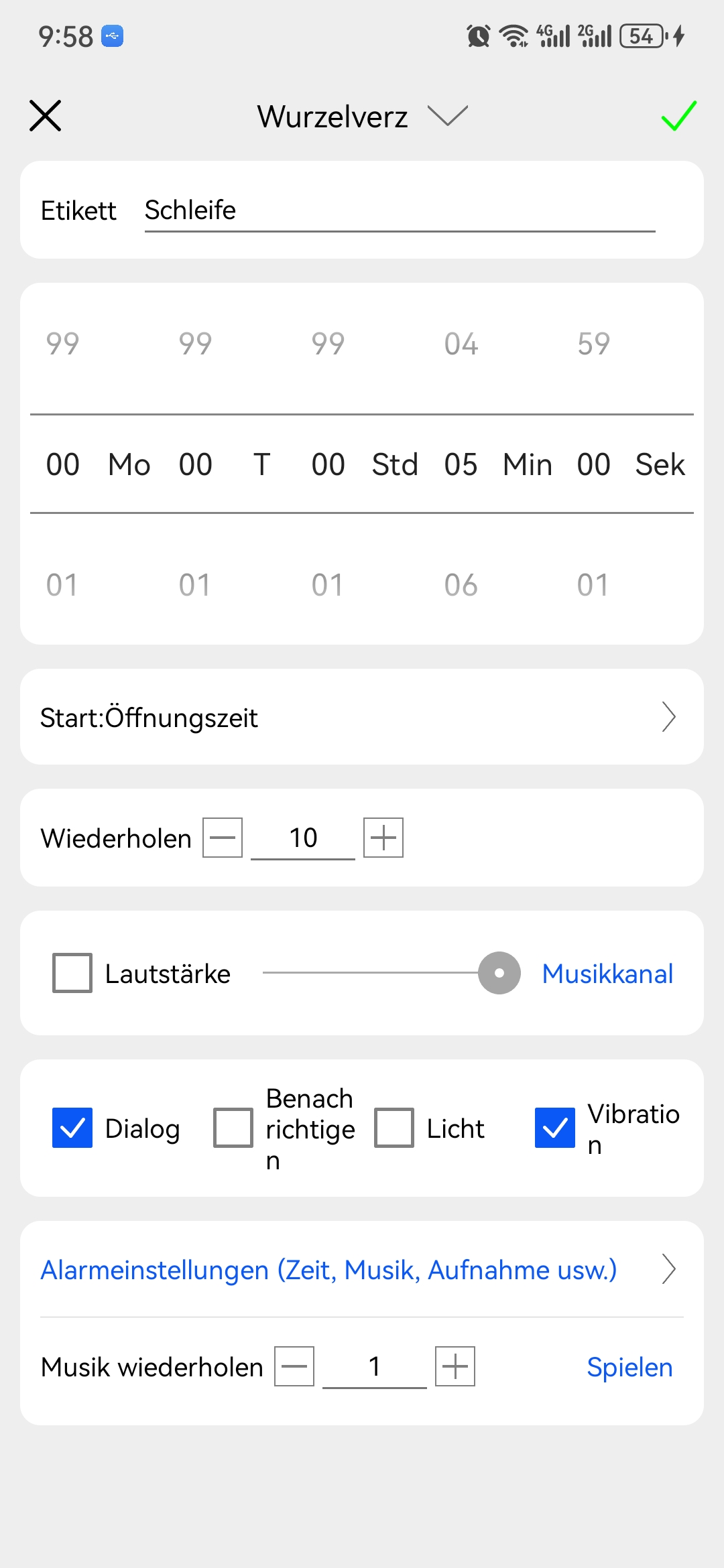The width and height of the screenshot is (724, 1568).
Task: Edit the Wiederholen value field
Action: pyautogui.click(x=303, y=838)
